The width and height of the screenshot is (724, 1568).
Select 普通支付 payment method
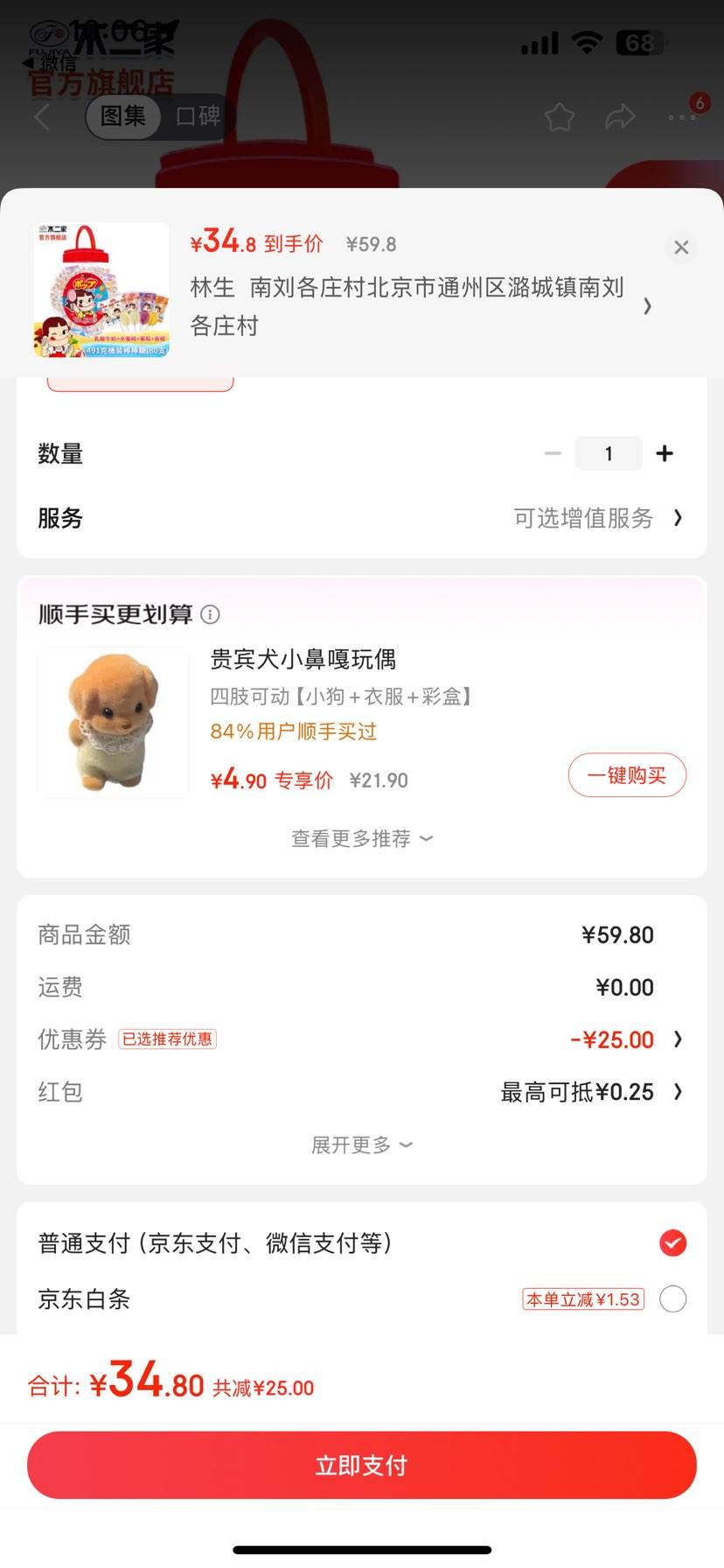672,1242
